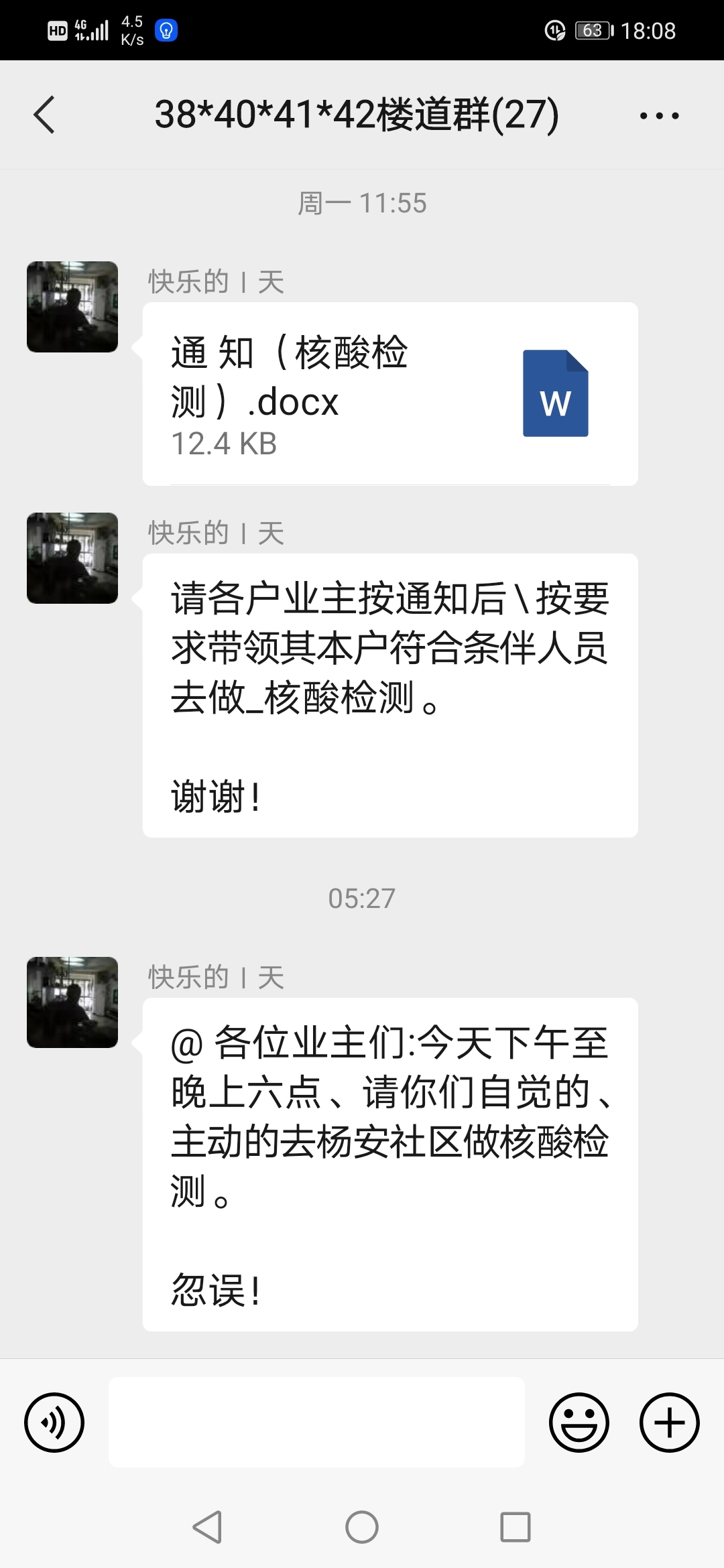Open recent apps from the navigation bar
The height and width of the screenshot is (1568, 724).
pos(516,1527)
